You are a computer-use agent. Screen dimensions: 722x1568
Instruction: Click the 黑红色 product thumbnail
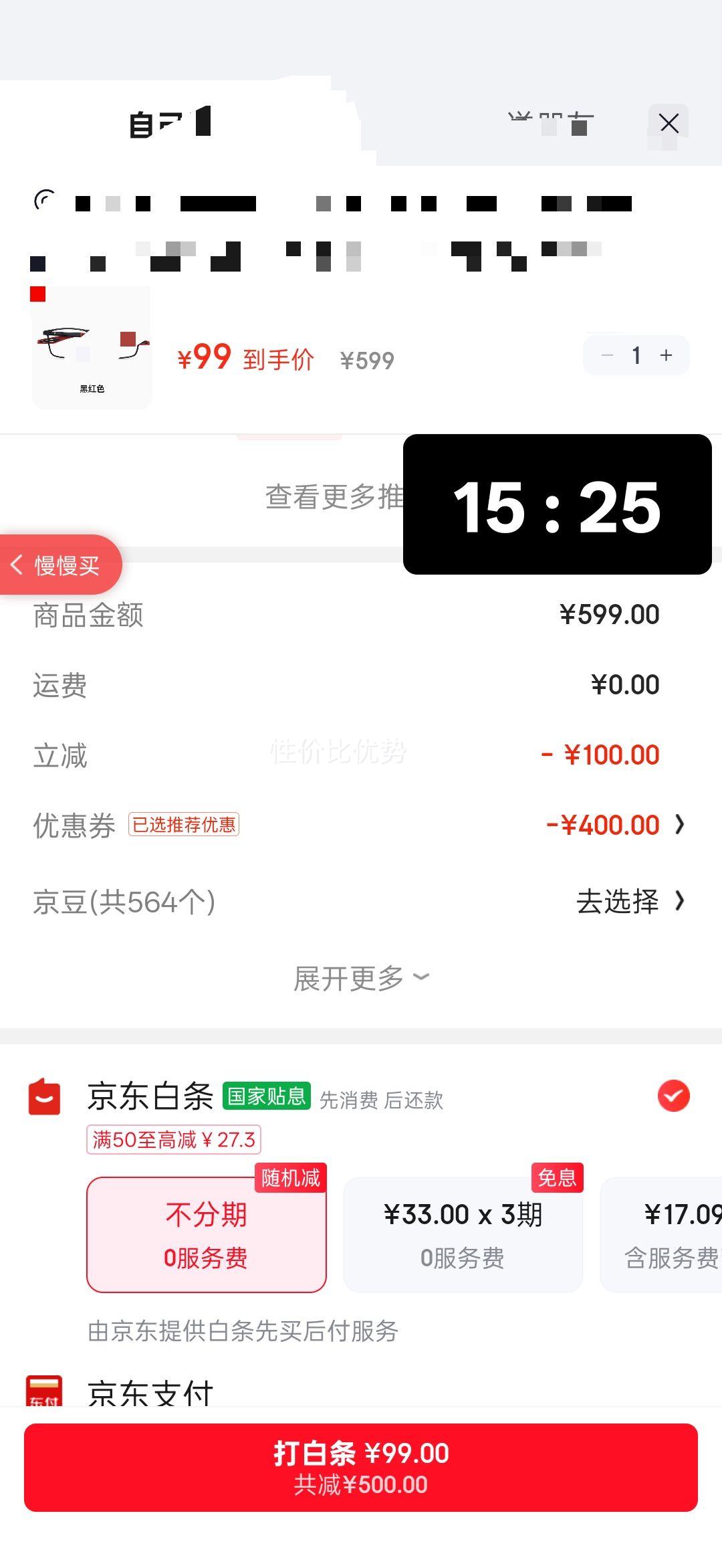pos(91,346)
